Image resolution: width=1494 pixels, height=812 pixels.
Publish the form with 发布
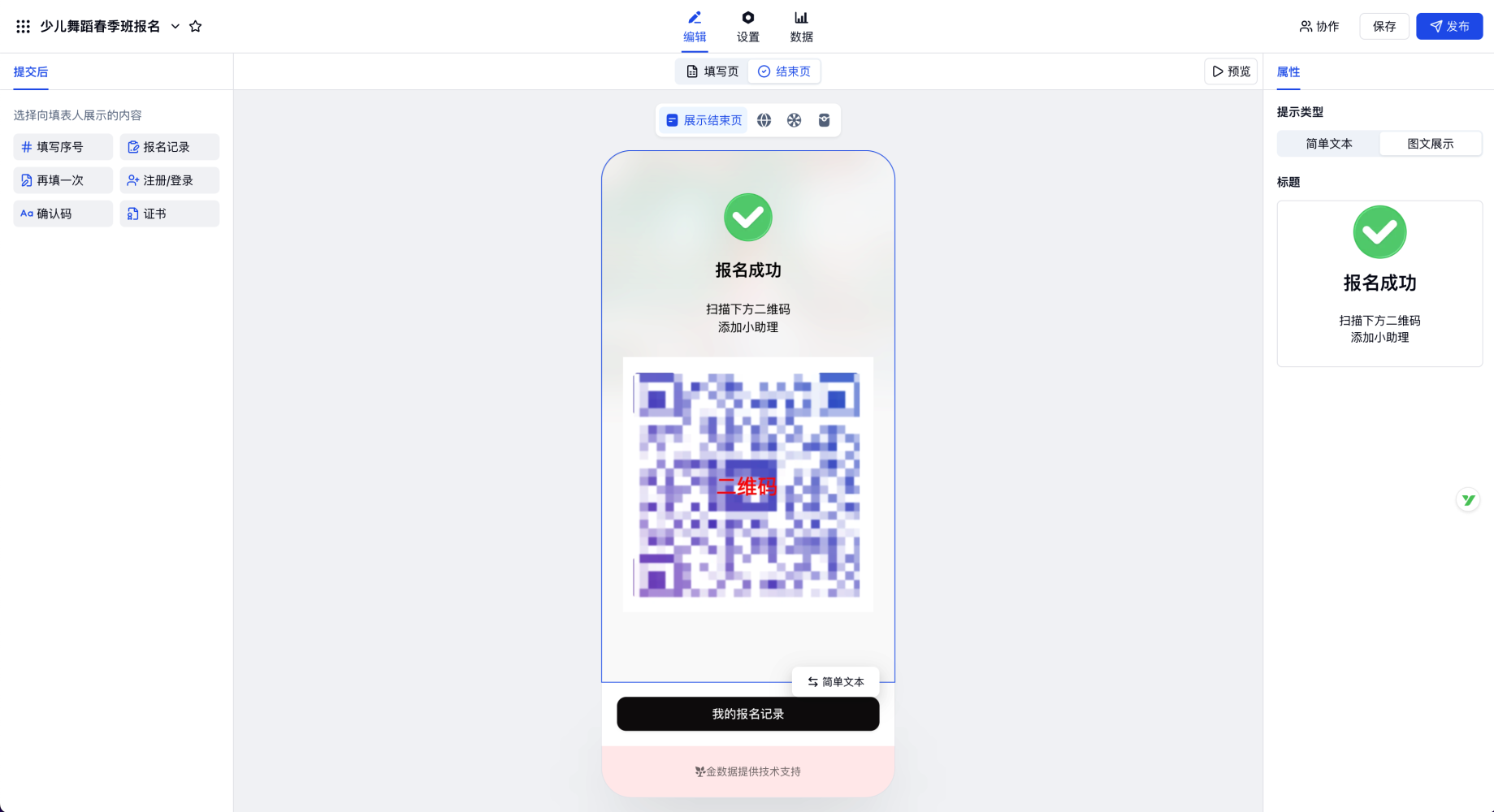coord(1449,27)
